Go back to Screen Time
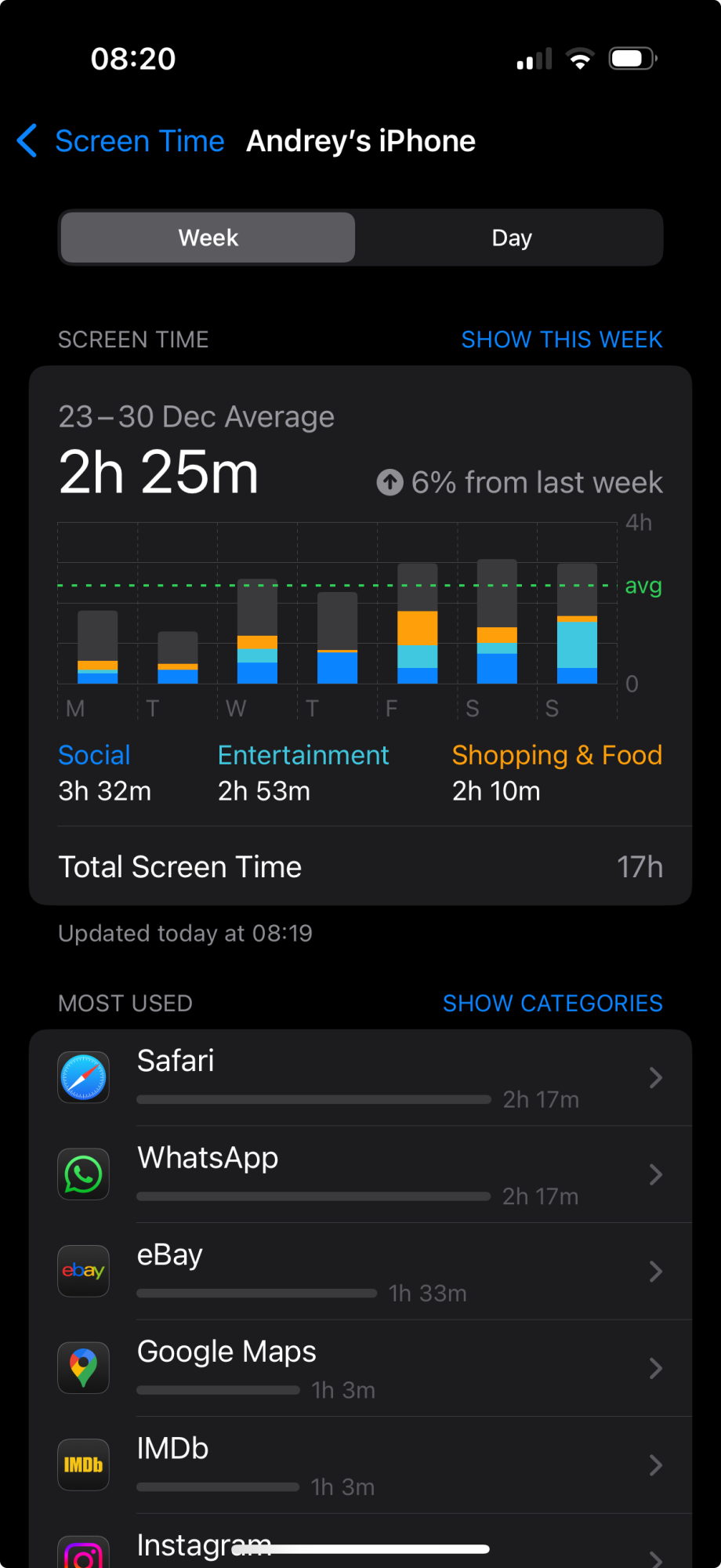This screenshot has width=721, height=1568. pos(121,141)
